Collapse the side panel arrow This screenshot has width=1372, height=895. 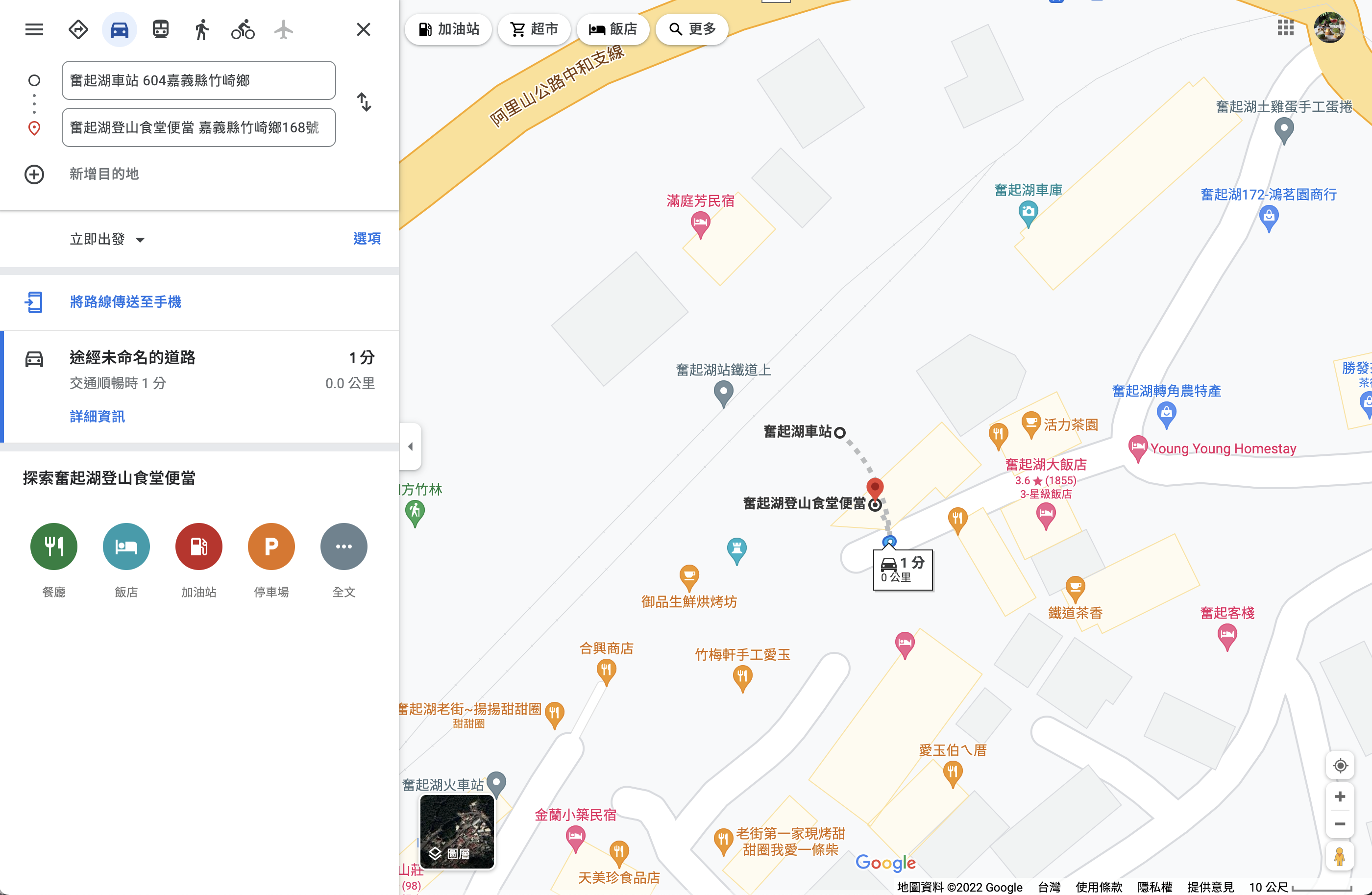tap(411, 447)
